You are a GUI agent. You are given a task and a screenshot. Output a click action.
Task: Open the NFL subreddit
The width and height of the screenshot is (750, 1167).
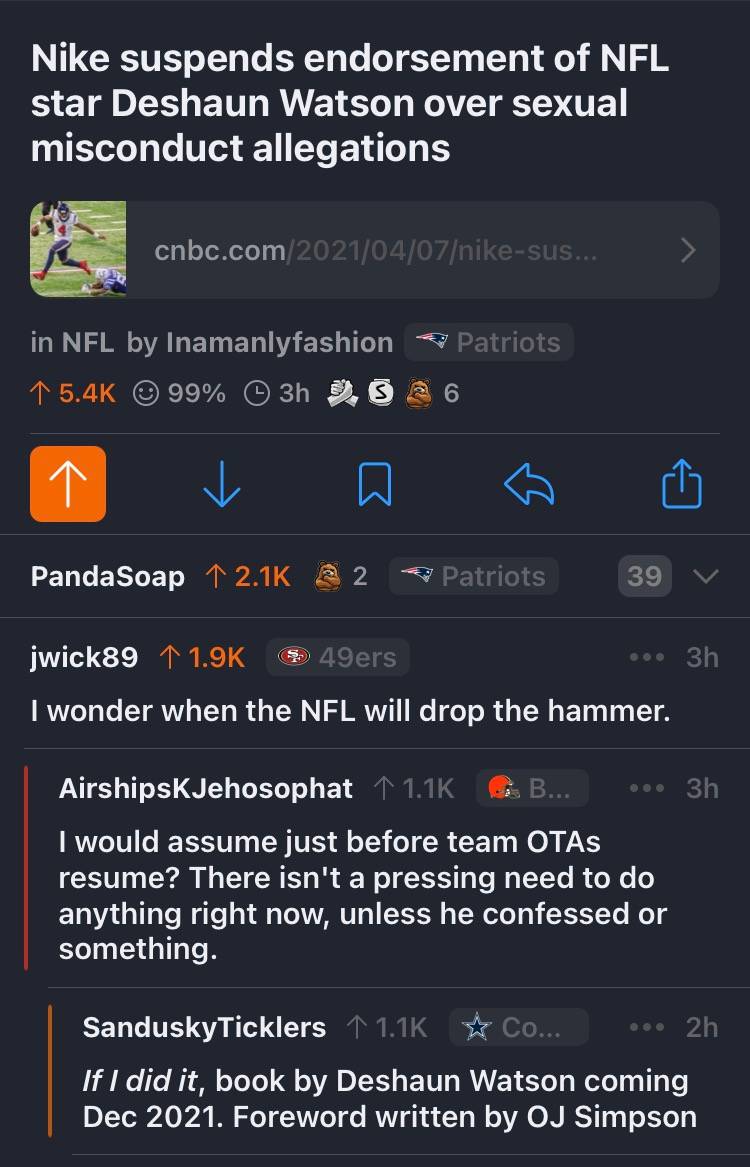pos(87,342)
